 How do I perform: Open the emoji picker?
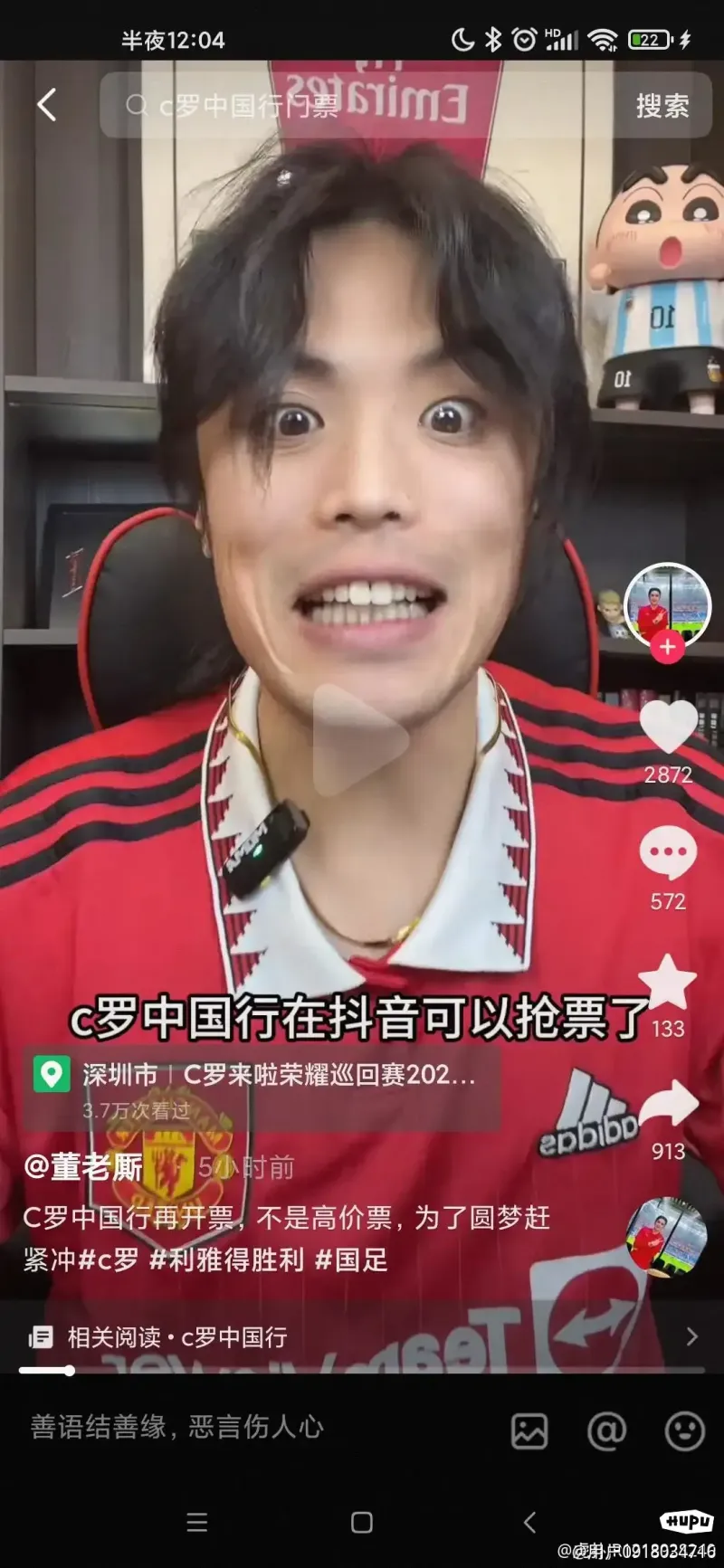[684, 1431]
